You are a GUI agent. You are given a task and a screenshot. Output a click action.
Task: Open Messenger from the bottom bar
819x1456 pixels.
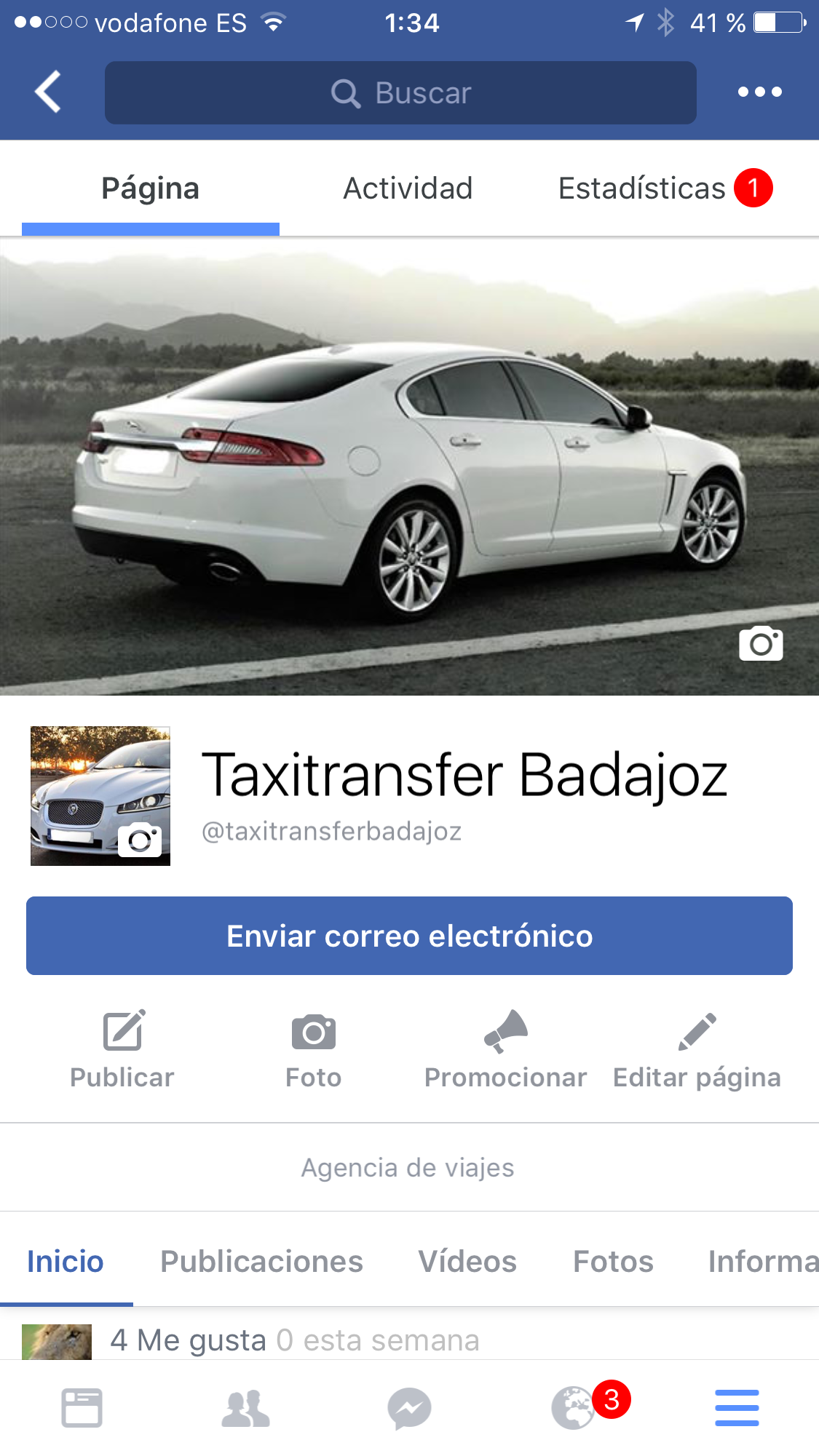(409, 1408)
